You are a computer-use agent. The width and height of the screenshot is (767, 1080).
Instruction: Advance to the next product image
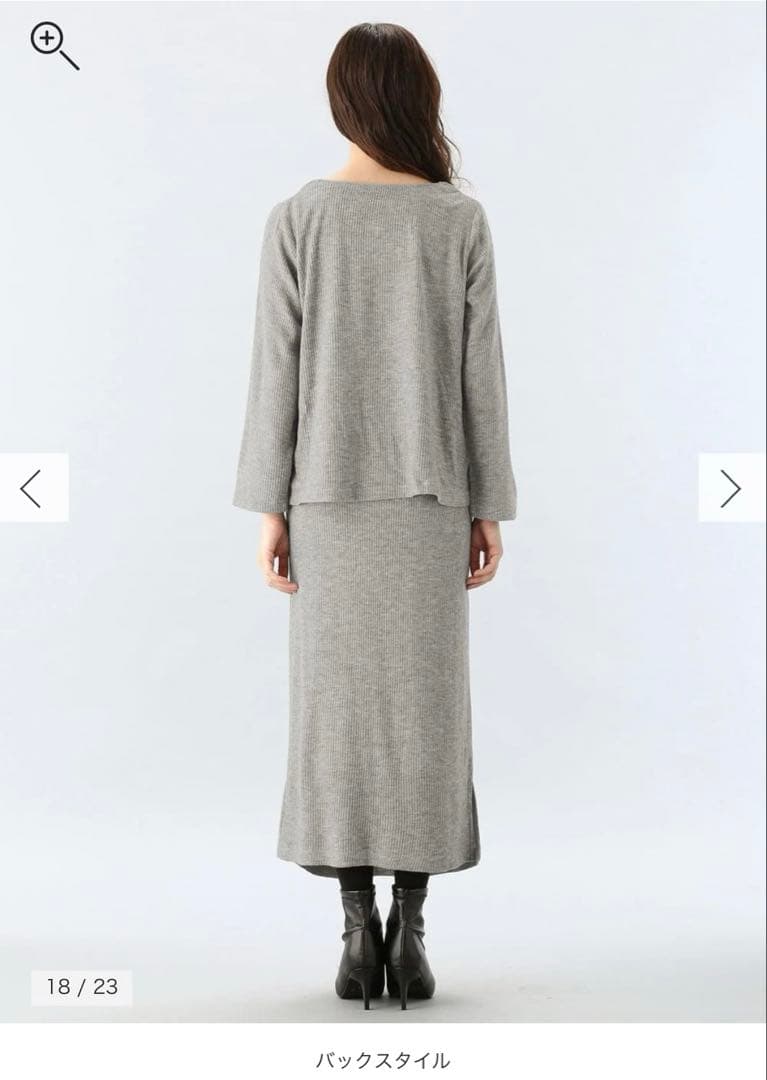click(x=731, y=487)
